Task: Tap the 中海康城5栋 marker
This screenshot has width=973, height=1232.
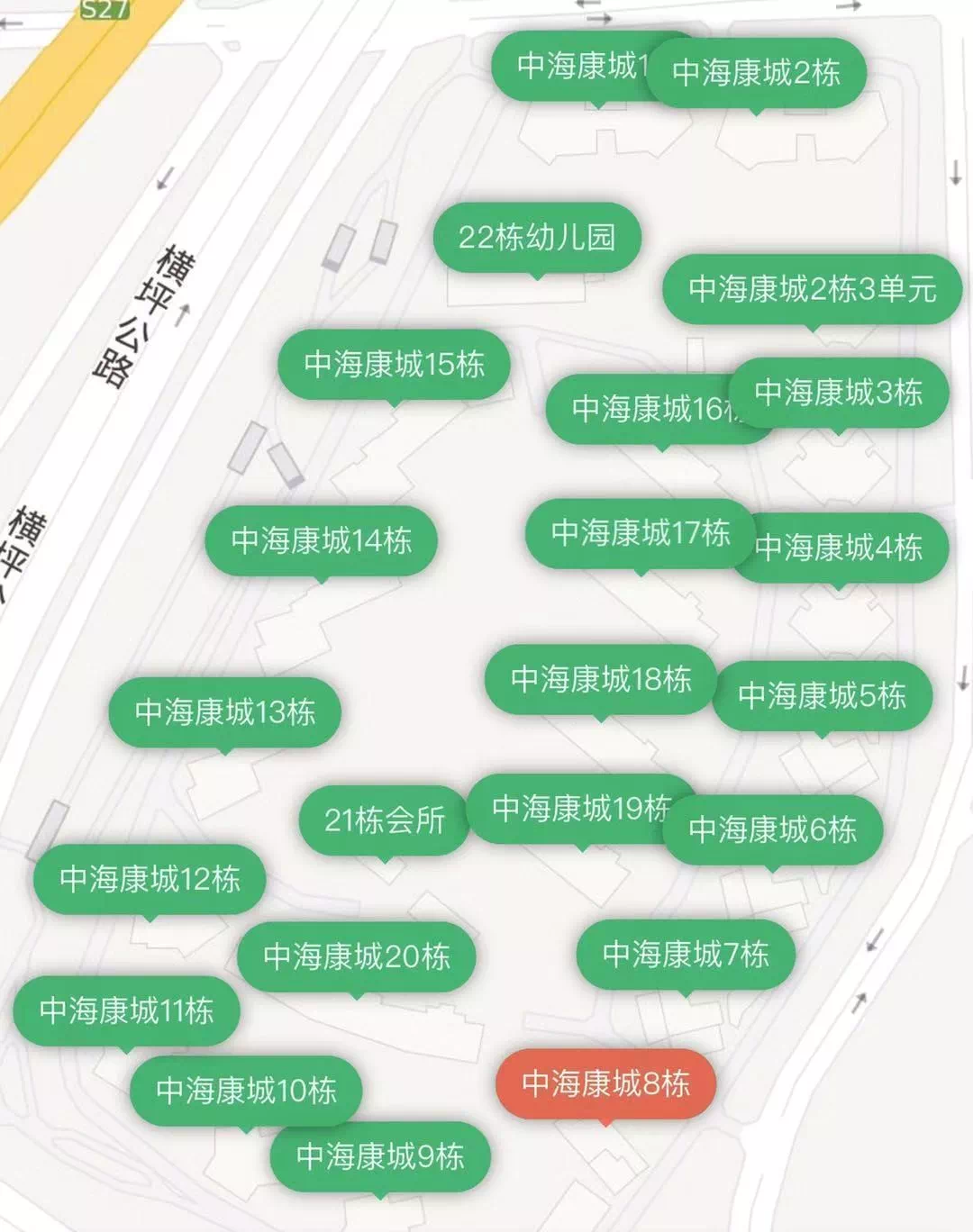Action: (x=822, y=695)
